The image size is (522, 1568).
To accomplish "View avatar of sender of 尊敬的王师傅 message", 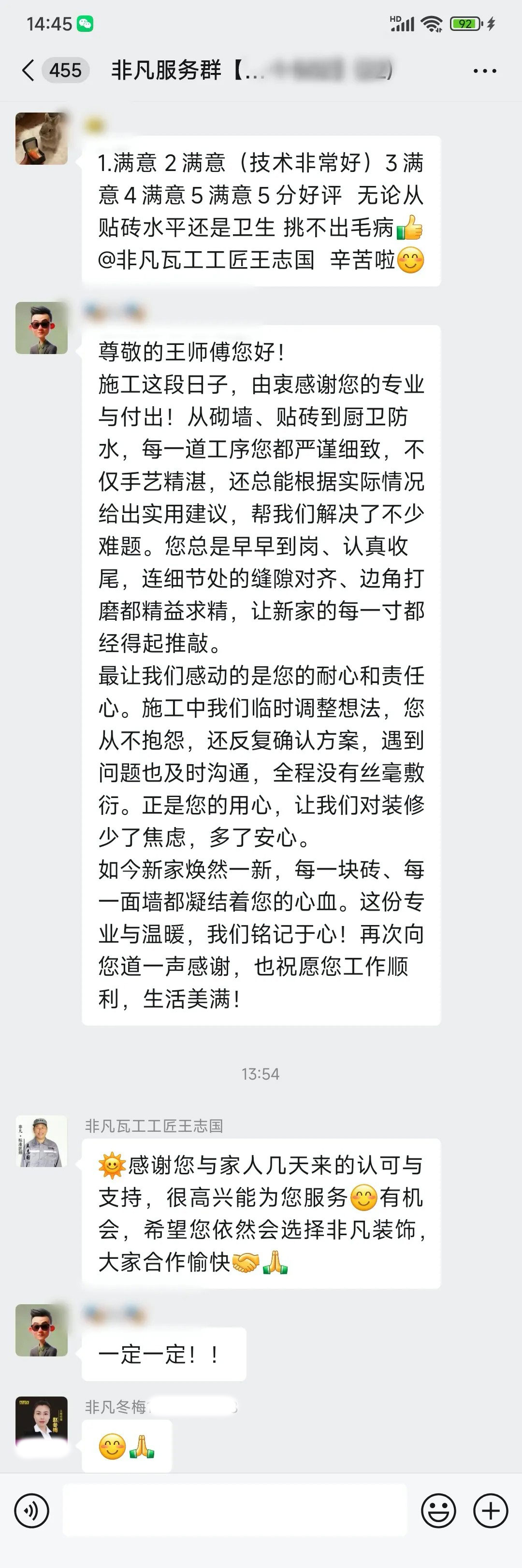I will pos(42,328).
